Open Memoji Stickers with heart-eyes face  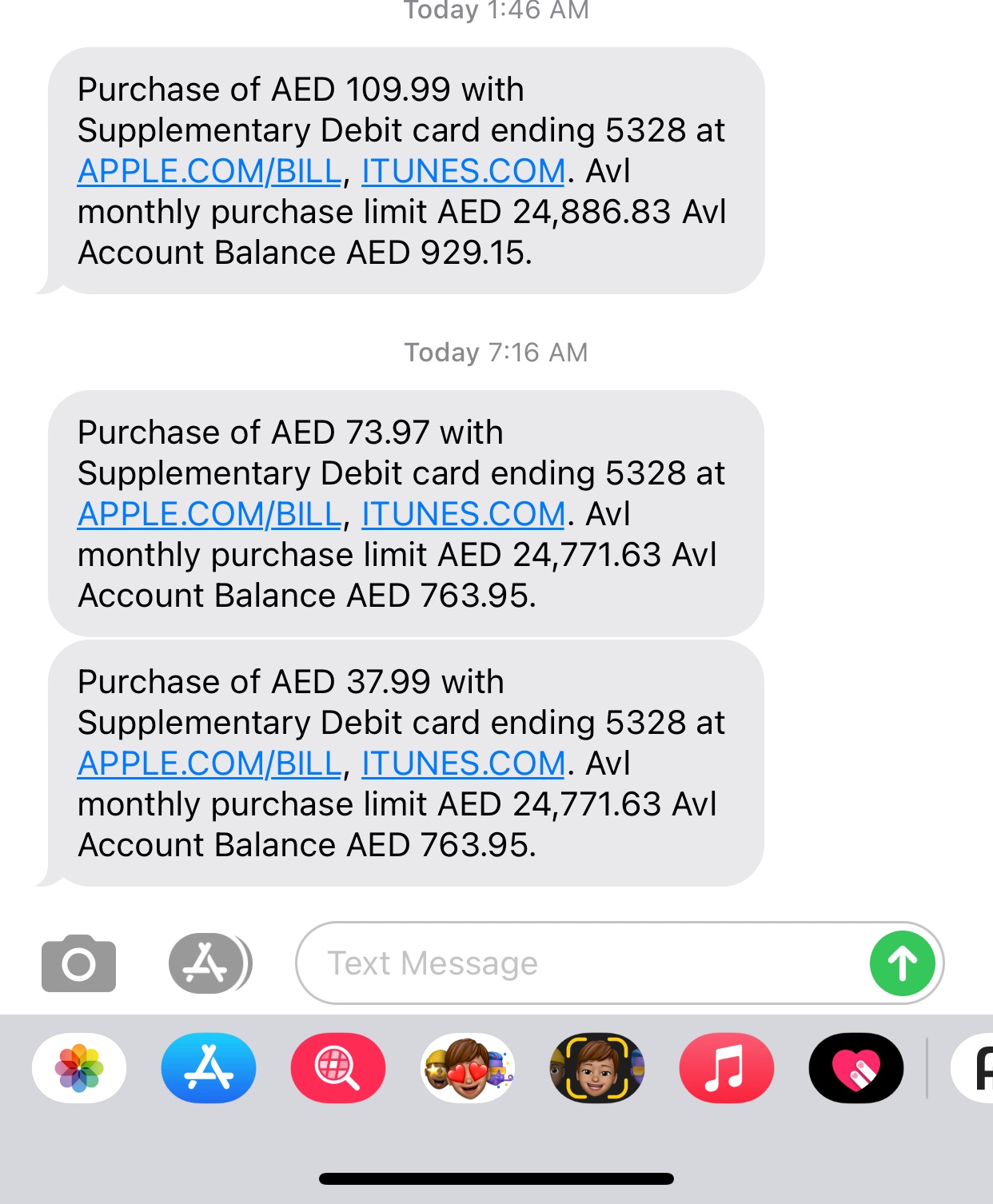[x=468, y=1068]
